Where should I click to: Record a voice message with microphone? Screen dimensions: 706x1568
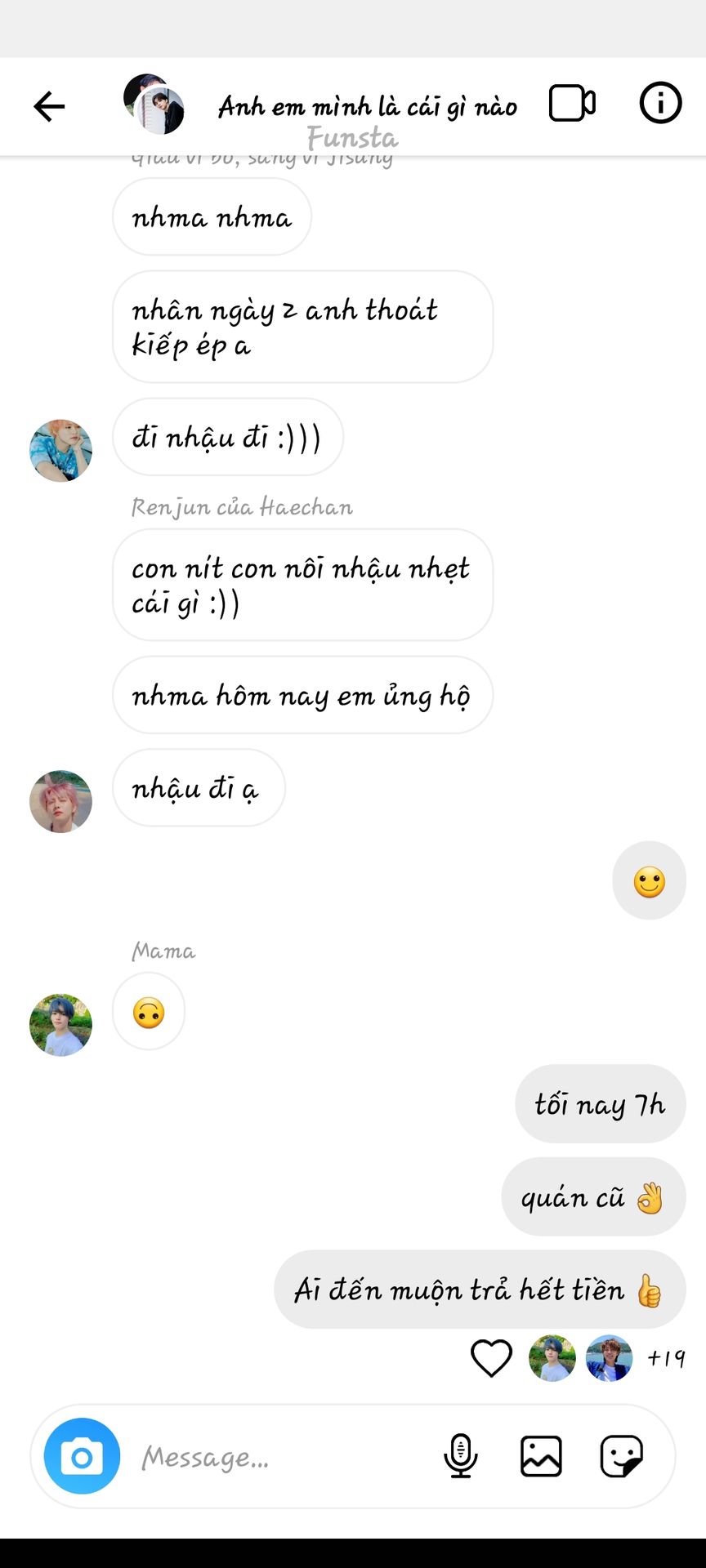pyautogui.click(x=461, y=1456)
